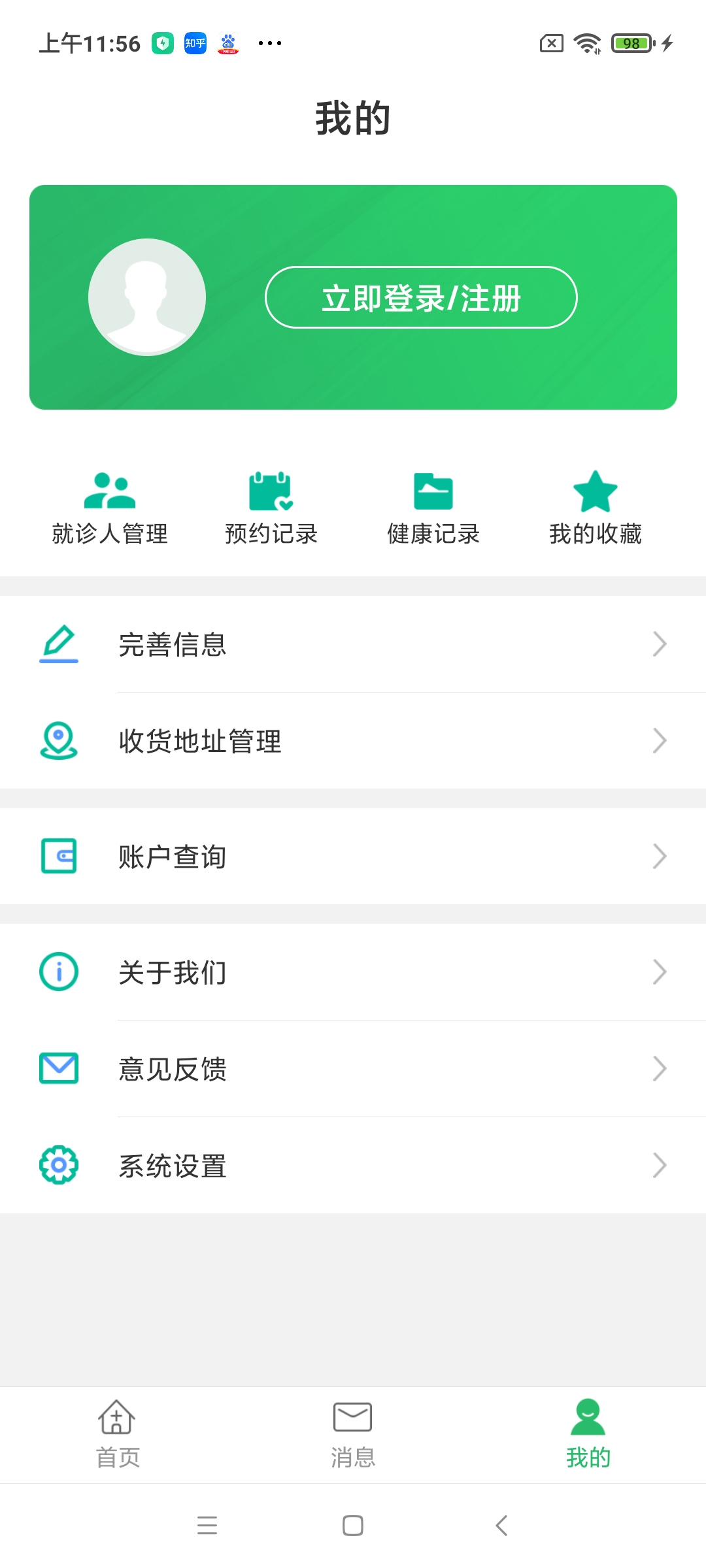Click the battery level indicator
This screenshot has height=1568, width=706.
point(630,43)
